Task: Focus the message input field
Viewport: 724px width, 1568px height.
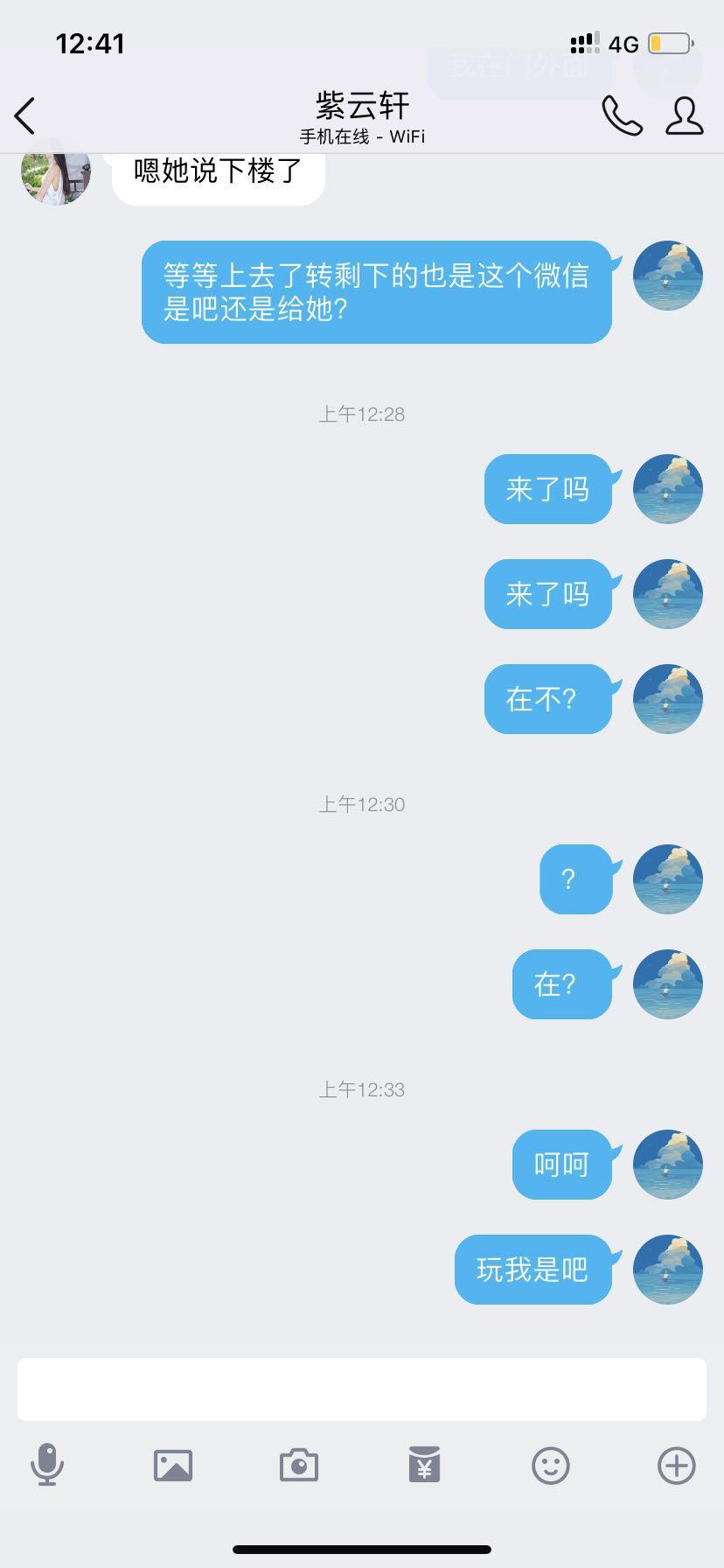Action: point(361,1389)
